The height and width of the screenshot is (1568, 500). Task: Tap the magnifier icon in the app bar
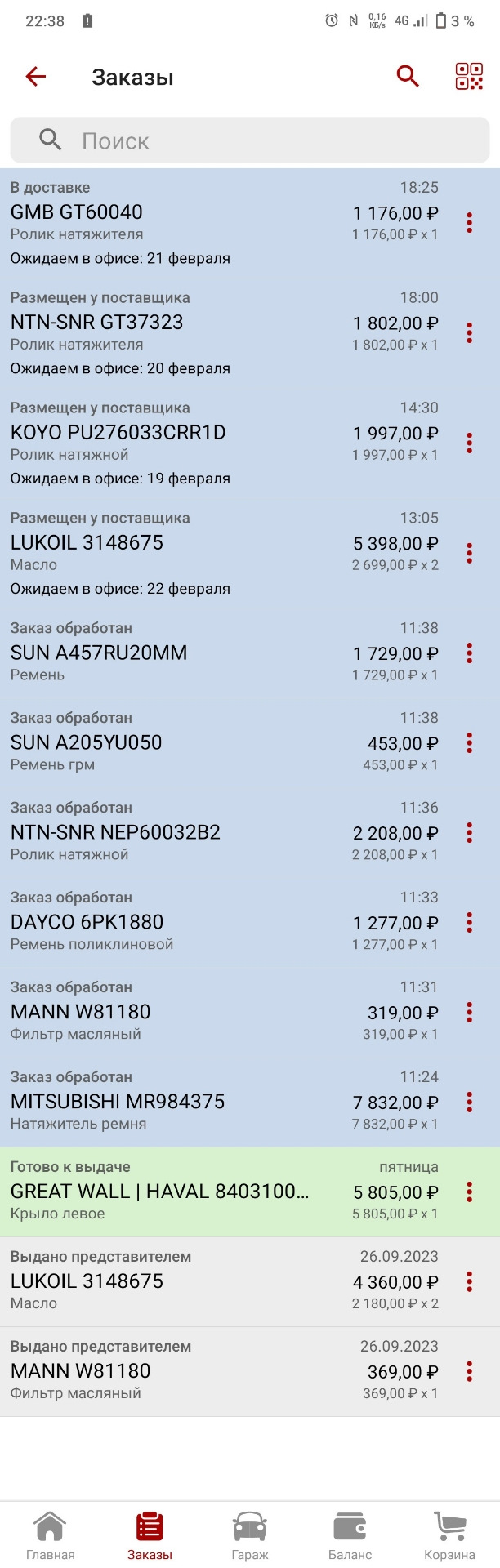click(408, 77)
